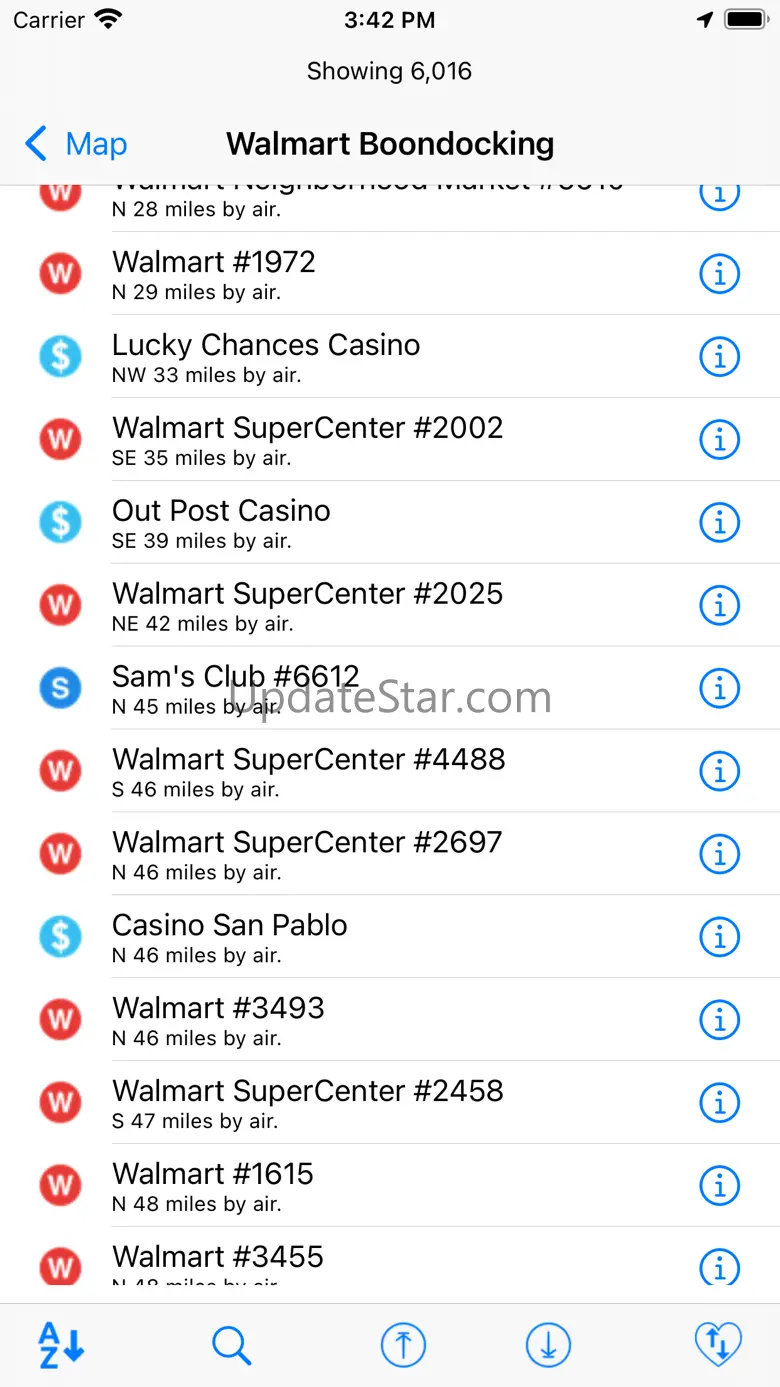View info for Walmart #3493
Image resolution: width=780 pixels, height=1387 pixels.
(719, 1020)
